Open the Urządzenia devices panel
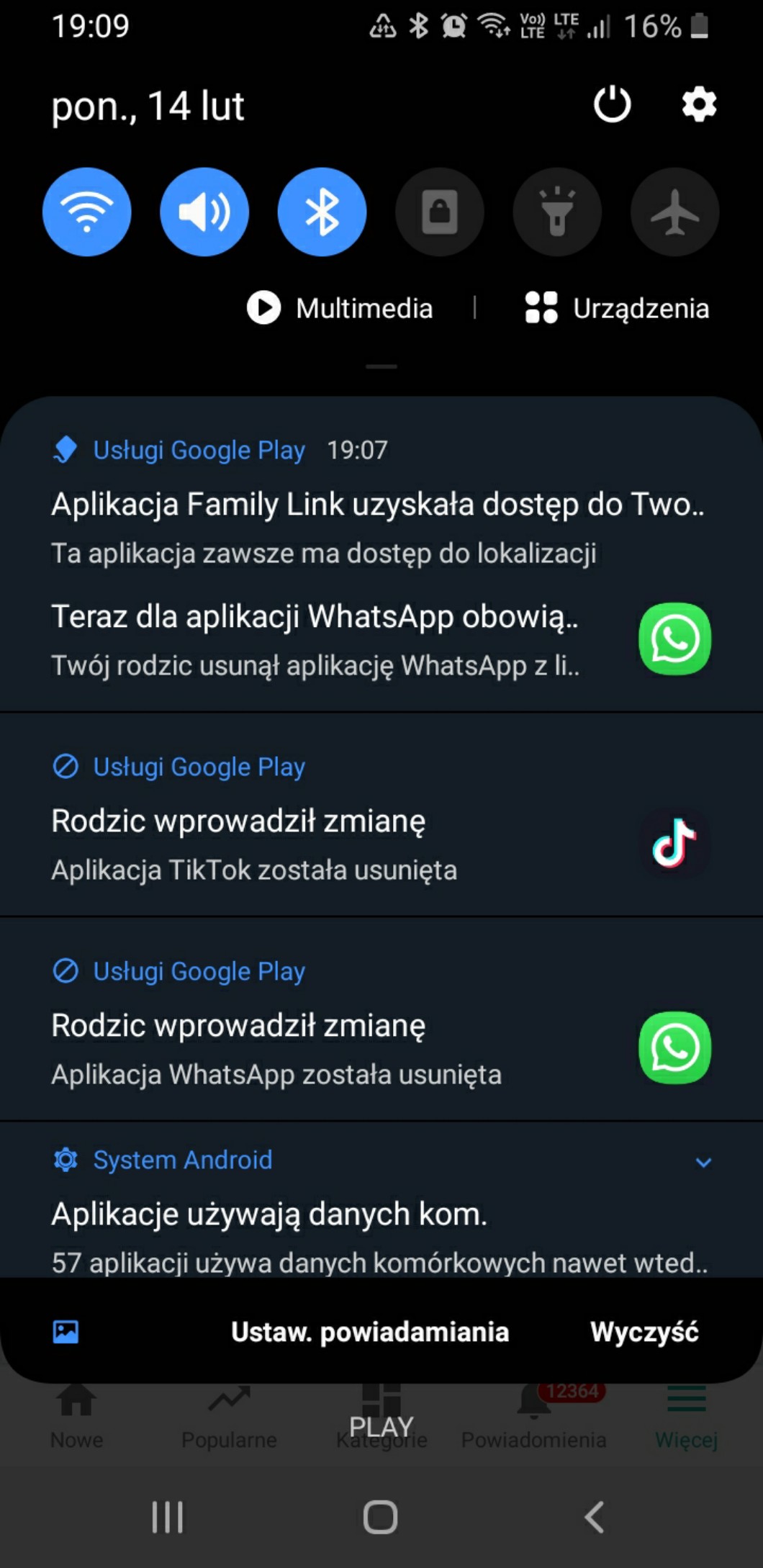Screen dimensions: 763x1568 [x=618, y=308]
